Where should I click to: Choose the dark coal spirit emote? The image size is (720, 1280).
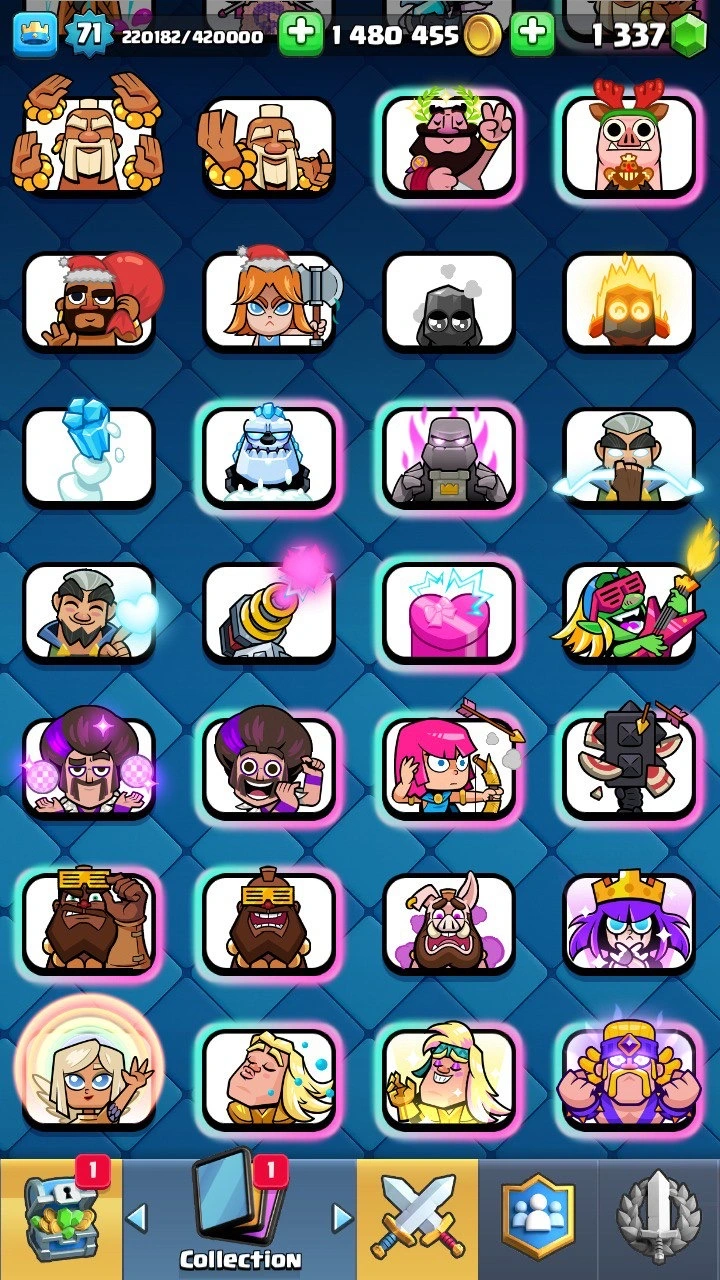pyautogui.click(x=448, y=300)
